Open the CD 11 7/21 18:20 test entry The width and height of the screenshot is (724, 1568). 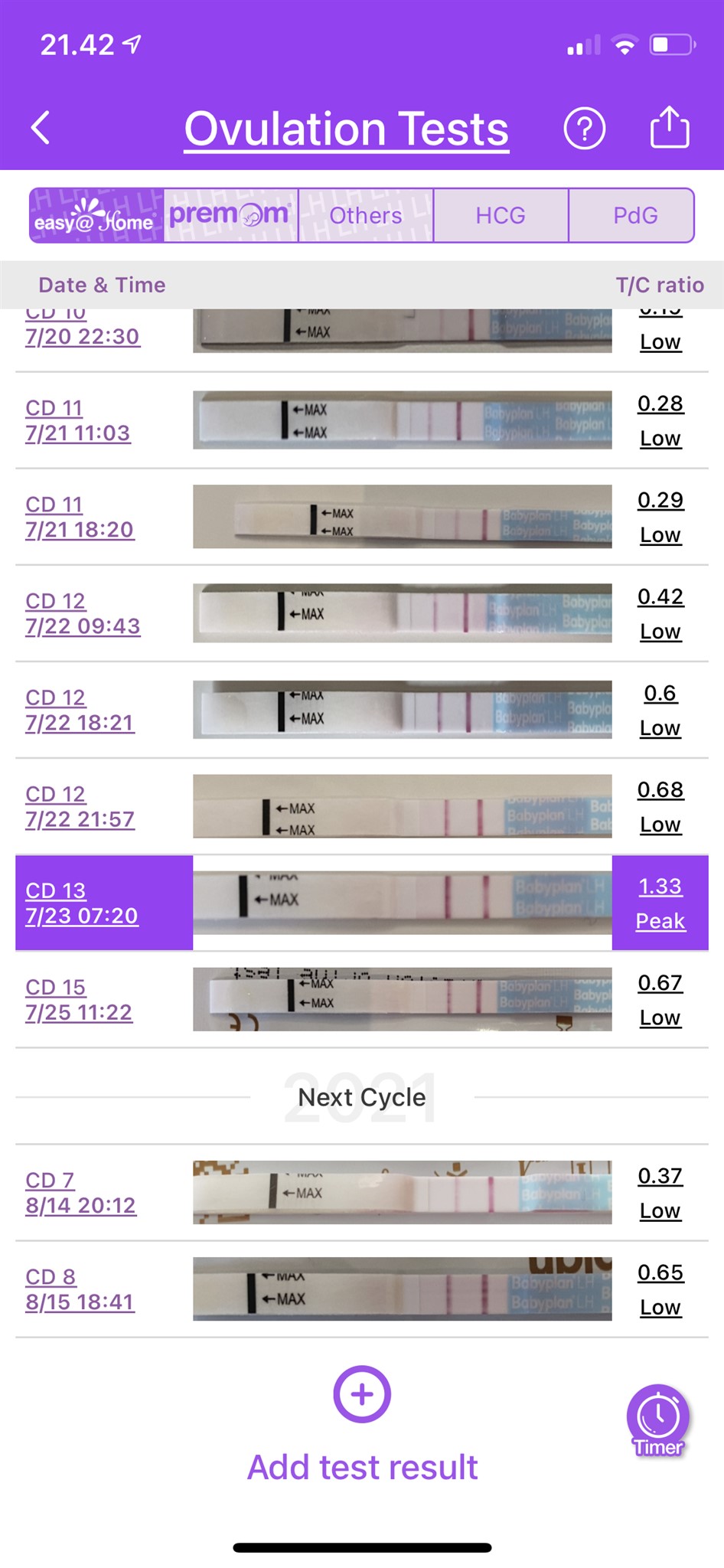(x=80, y=517)
